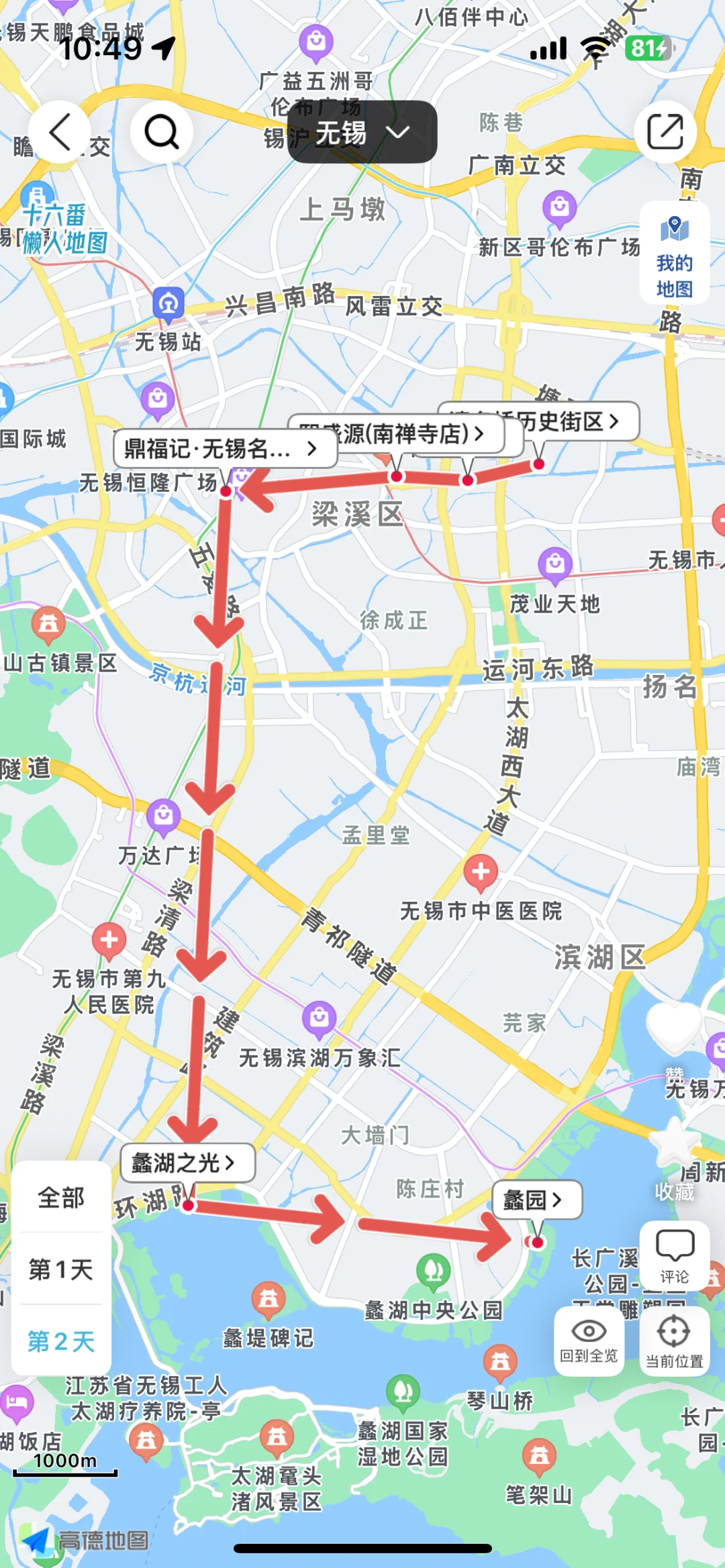Switch to 第1天 itinerary
The width and height of the screenshot is (725, 1568).
coord(61,1269)
